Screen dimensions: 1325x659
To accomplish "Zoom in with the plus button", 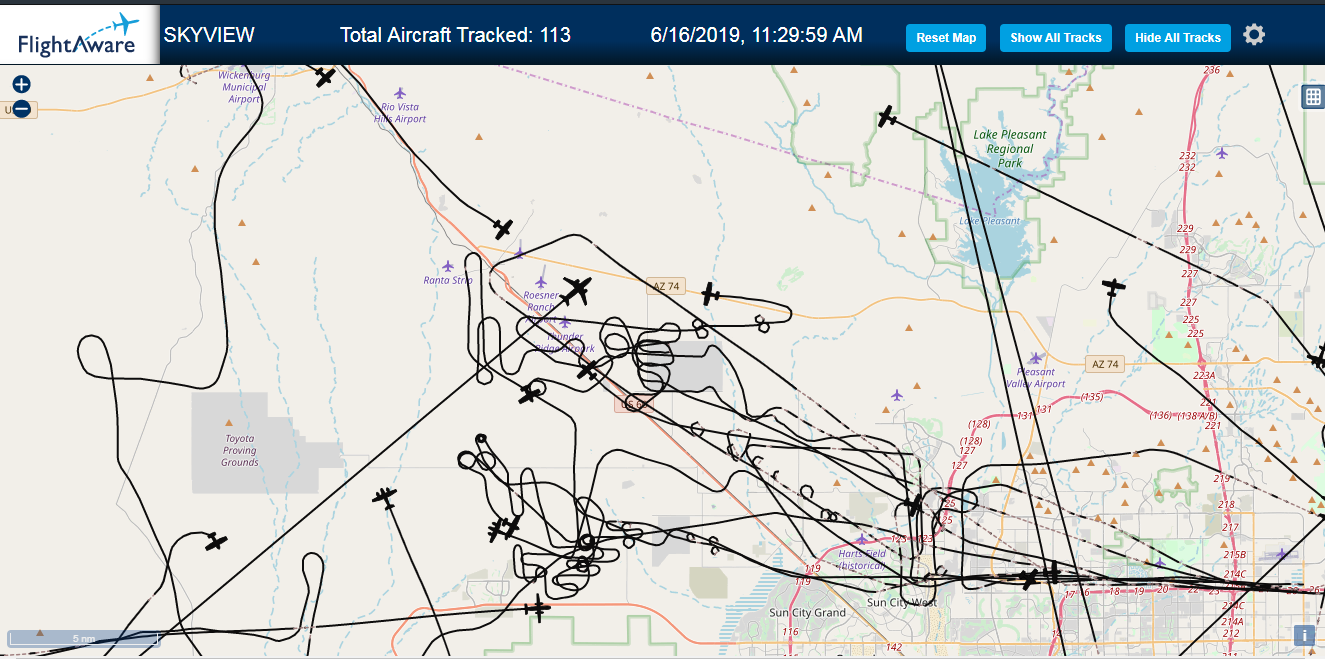I will pyautogui.click(x=21, y=85).
